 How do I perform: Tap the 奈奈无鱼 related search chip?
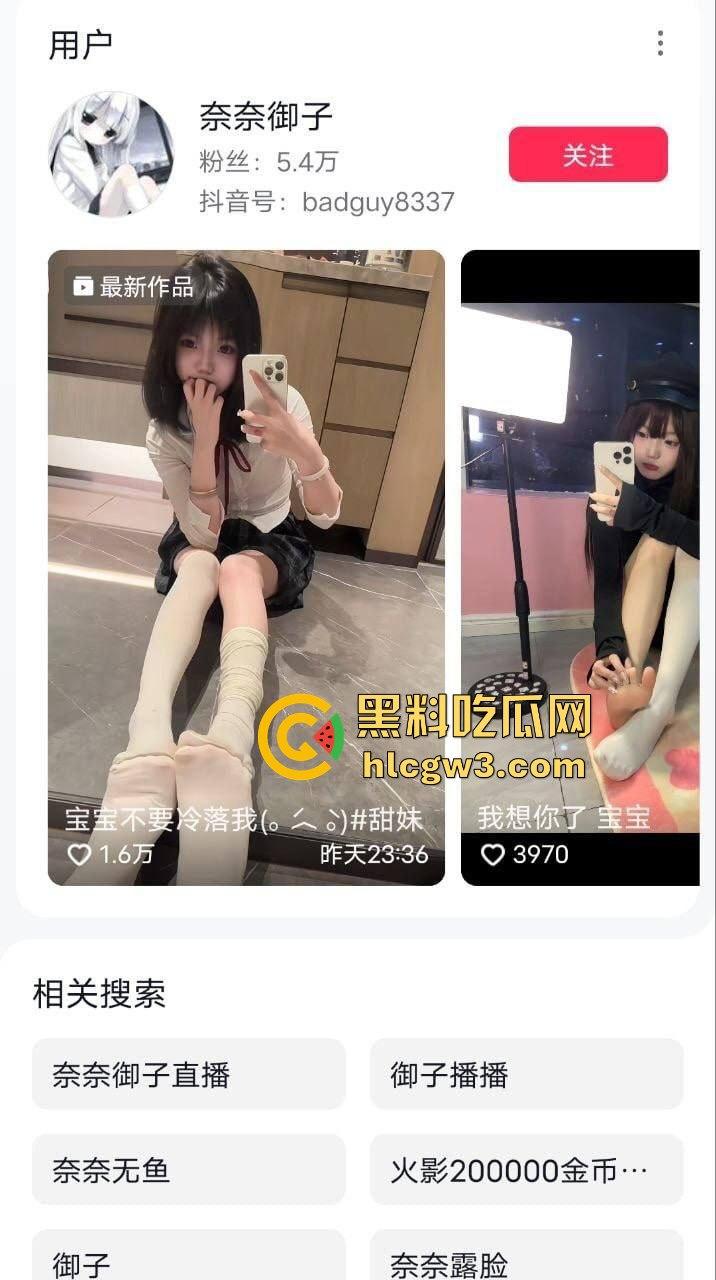[x=189, y=1169]
